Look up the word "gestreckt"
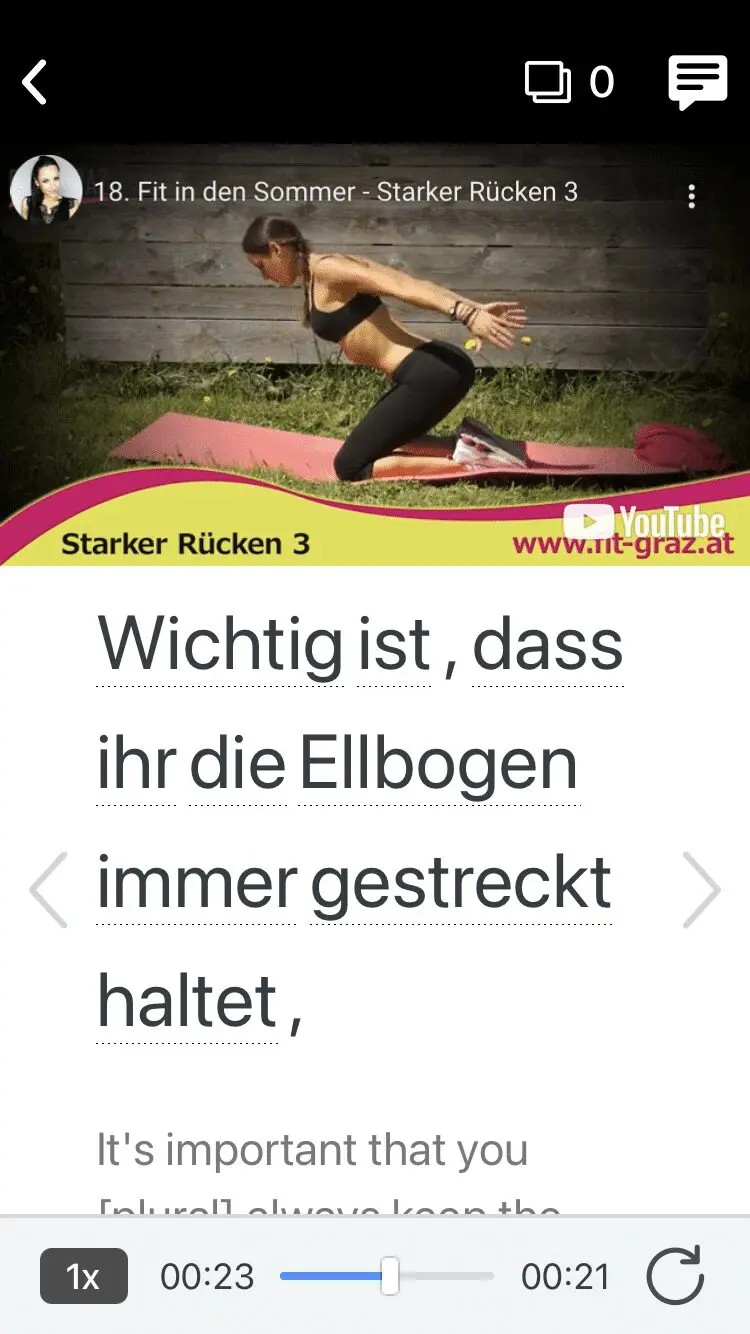Image resolution: width=750 pixels, height=1334 pixels. tap(461, 884)
